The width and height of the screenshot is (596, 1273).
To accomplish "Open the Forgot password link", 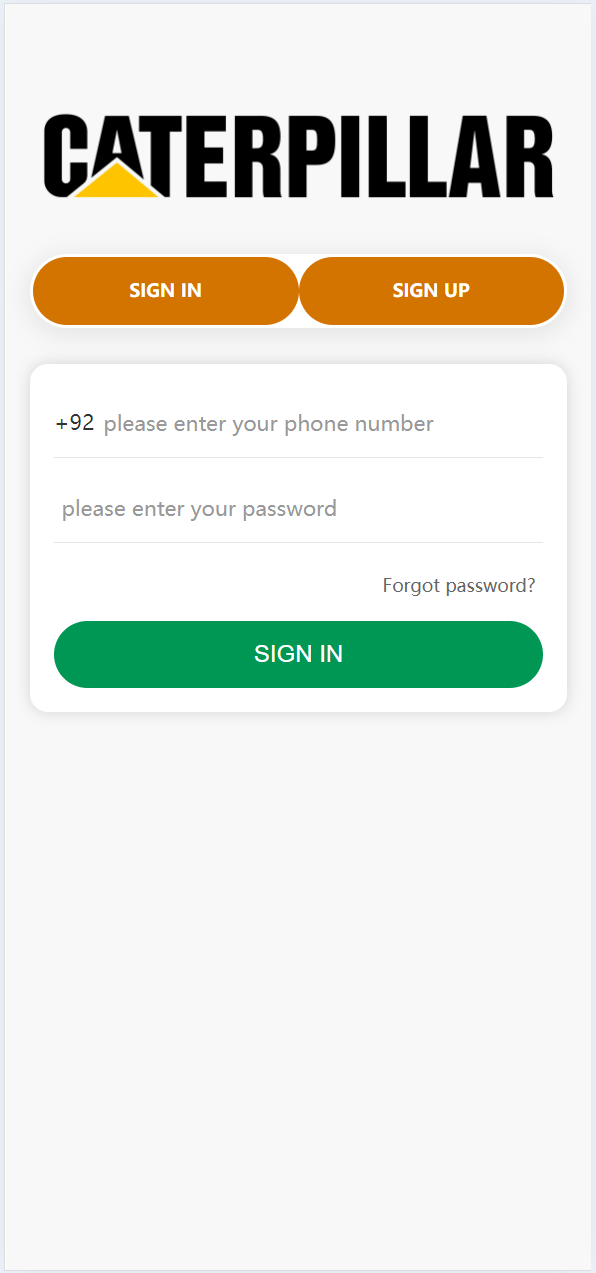I will click(459, 585).
